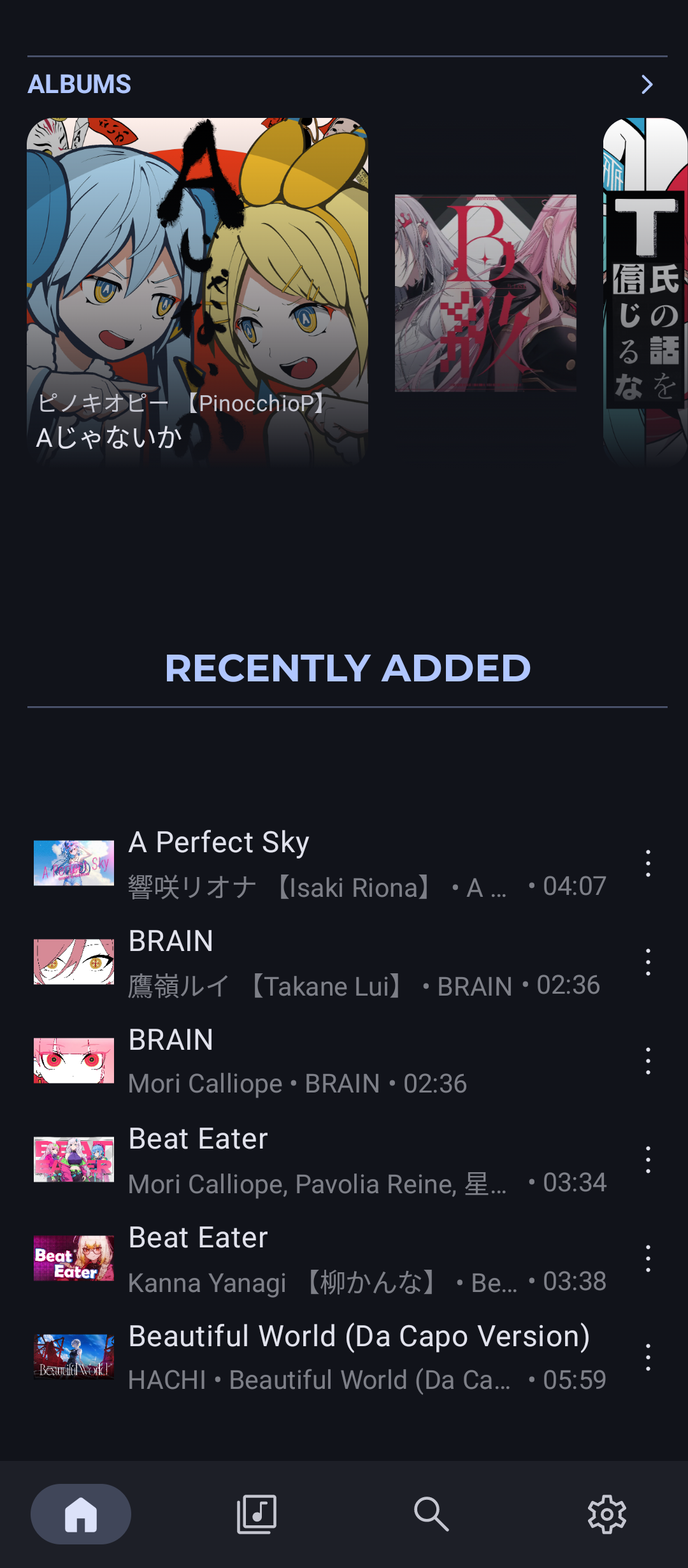
Task: Open options for Takane Lui's BRAIN
Action: click(x=648, y=962)
